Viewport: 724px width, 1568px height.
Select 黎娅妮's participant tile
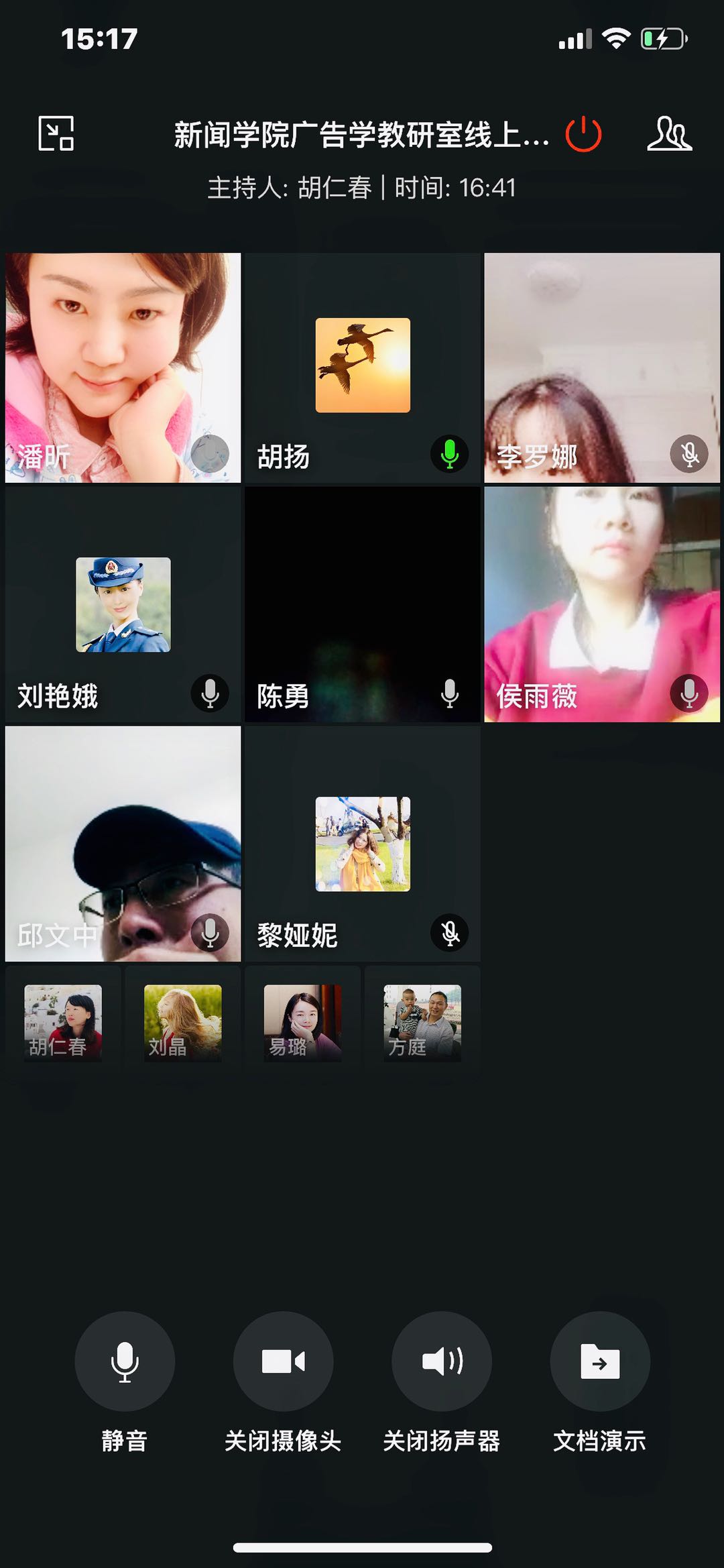point(363,844)
